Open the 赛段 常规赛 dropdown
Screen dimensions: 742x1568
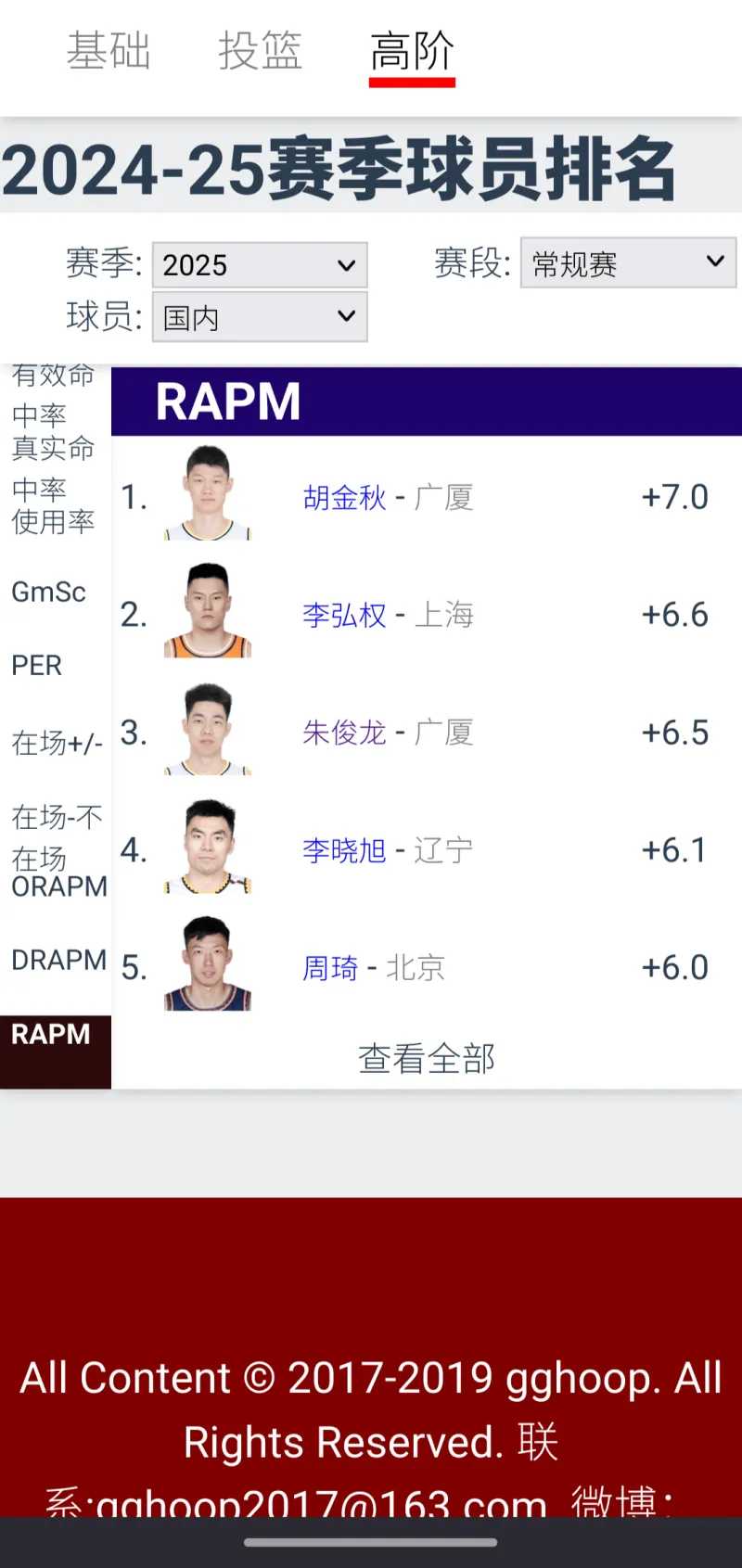[x=628, y=262]
